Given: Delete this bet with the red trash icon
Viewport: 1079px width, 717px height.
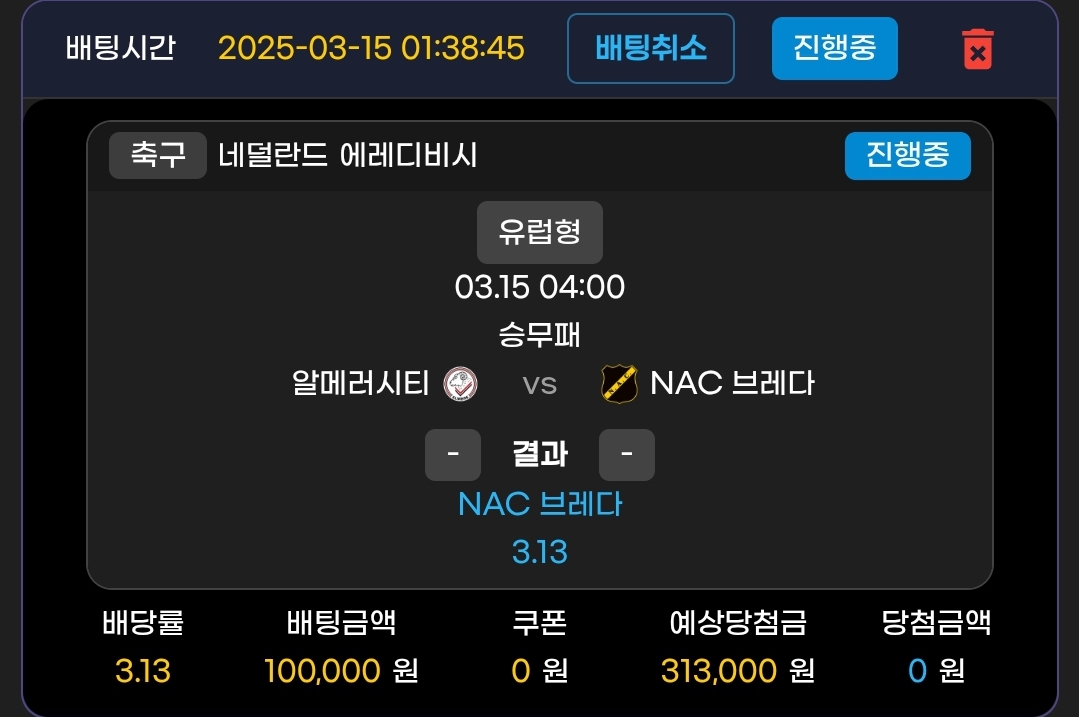Looking at the screenshot, I should tap(977, 48).
